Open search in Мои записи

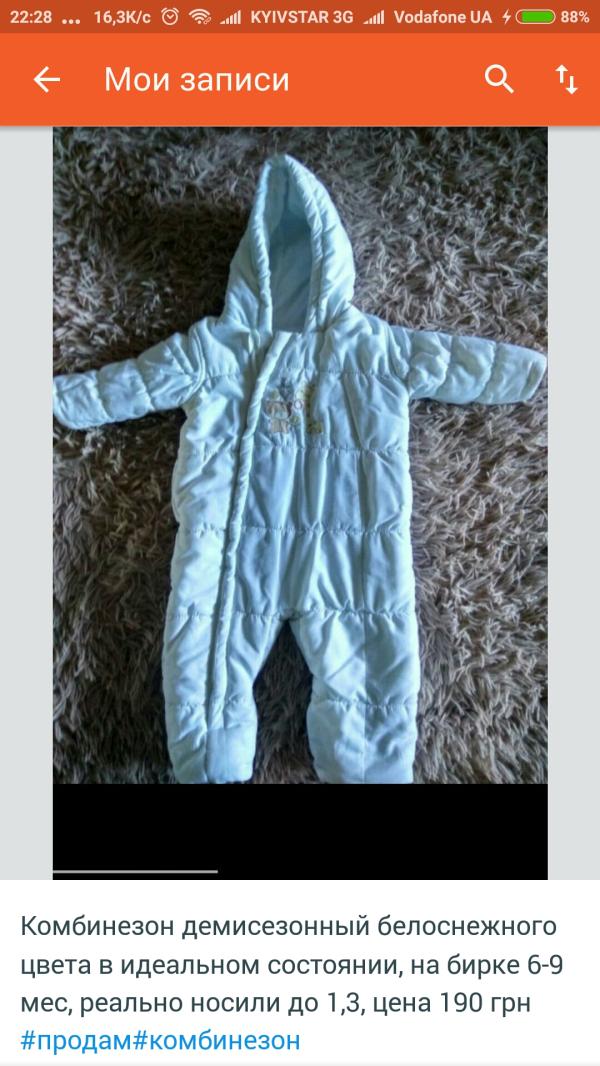[x=499, y=80]
